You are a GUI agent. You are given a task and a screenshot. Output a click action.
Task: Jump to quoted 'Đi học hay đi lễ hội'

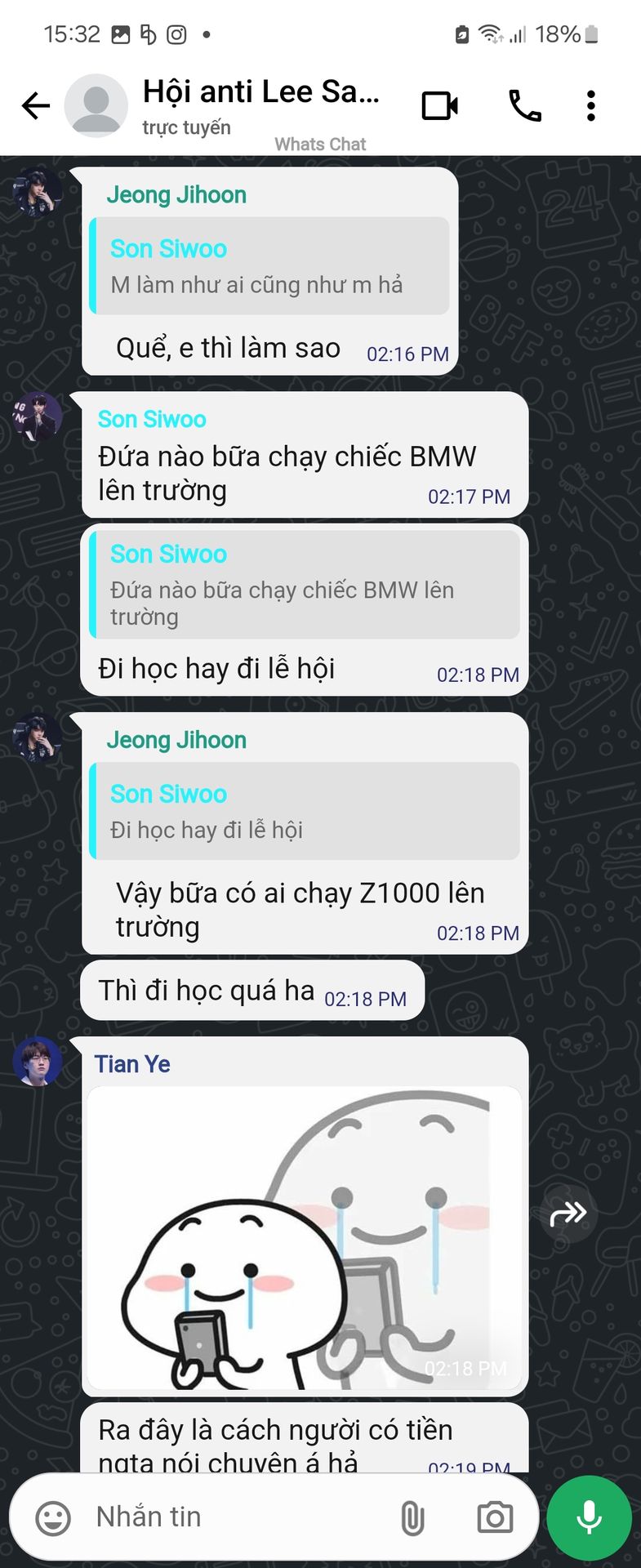pos(304,811)
